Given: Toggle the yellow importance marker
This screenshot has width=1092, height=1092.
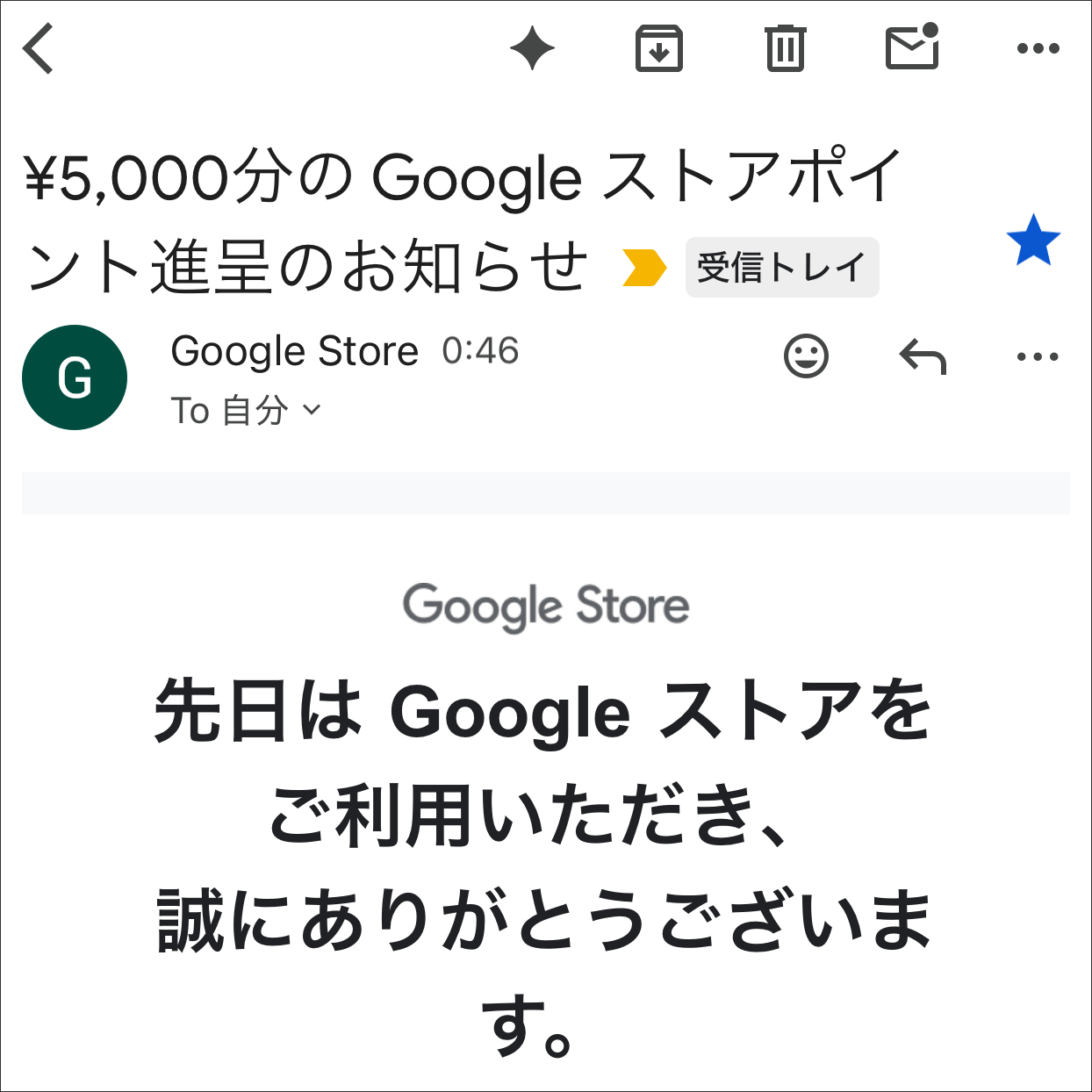Looking at the screenshot, I should coord(643,267).
